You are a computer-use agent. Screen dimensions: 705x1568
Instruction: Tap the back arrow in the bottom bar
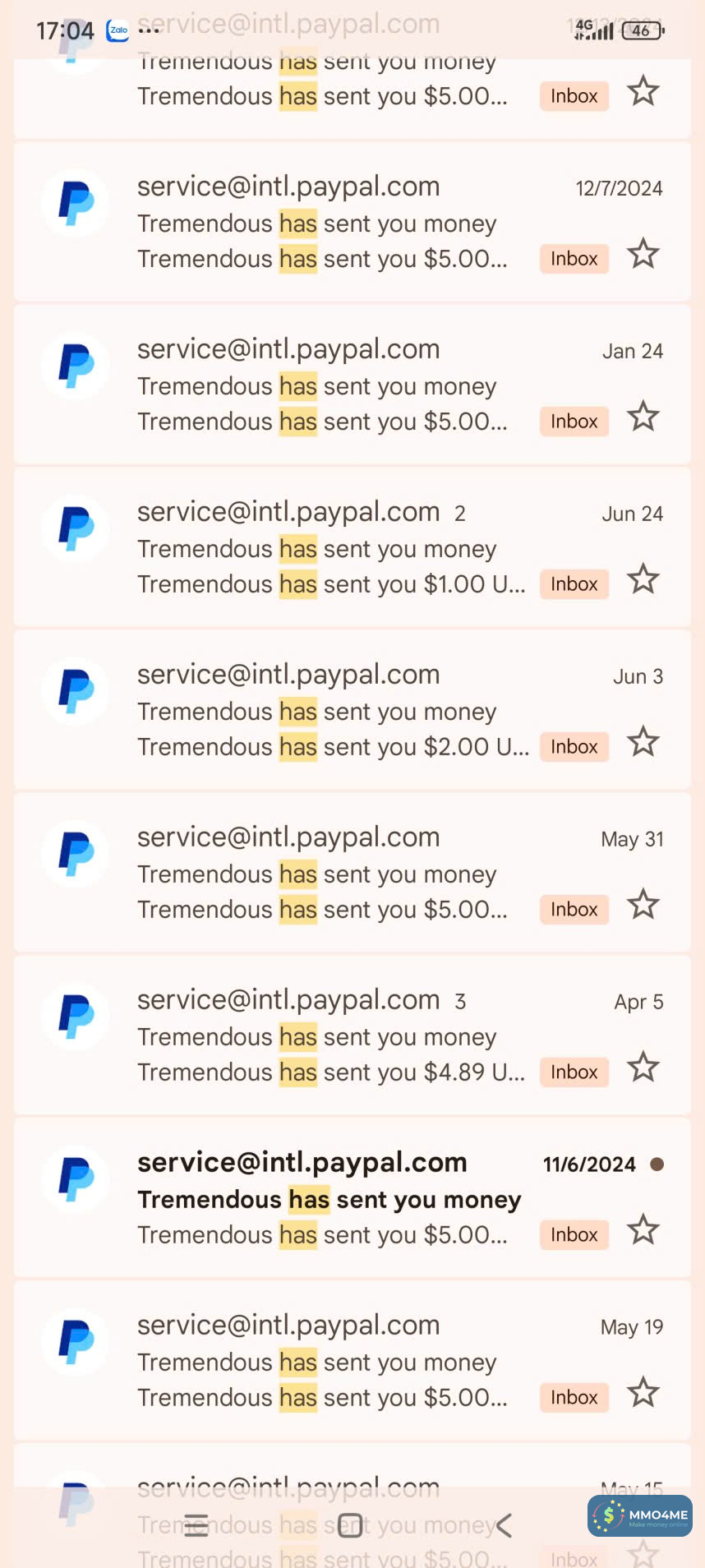[x=504, y=1526]
